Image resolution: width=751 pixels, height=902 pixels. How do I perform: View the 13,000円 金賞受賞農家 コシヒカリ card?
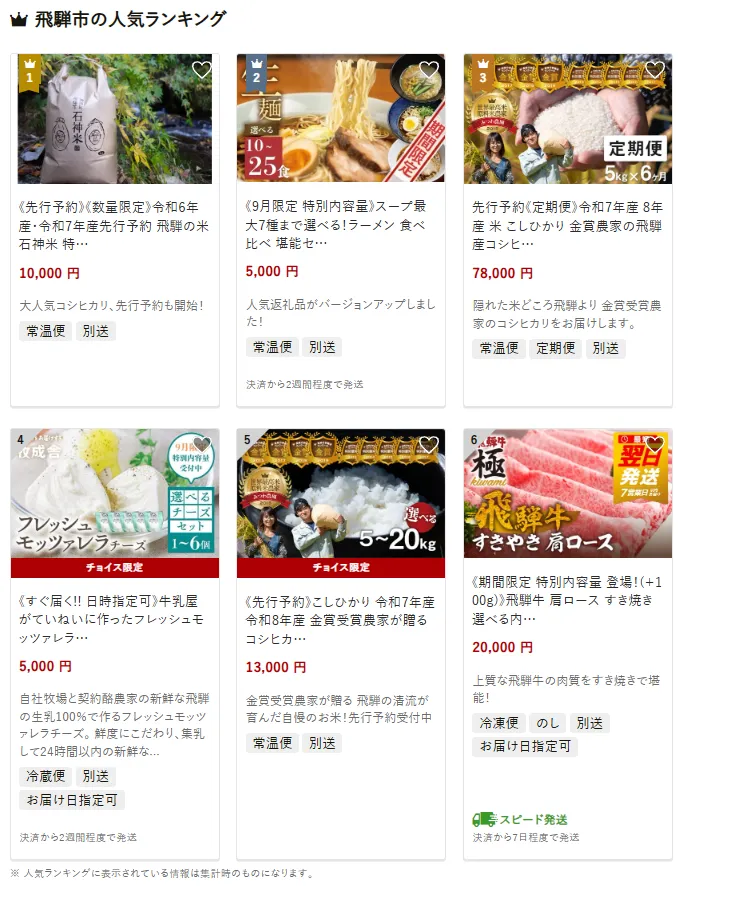click(341, 619)
